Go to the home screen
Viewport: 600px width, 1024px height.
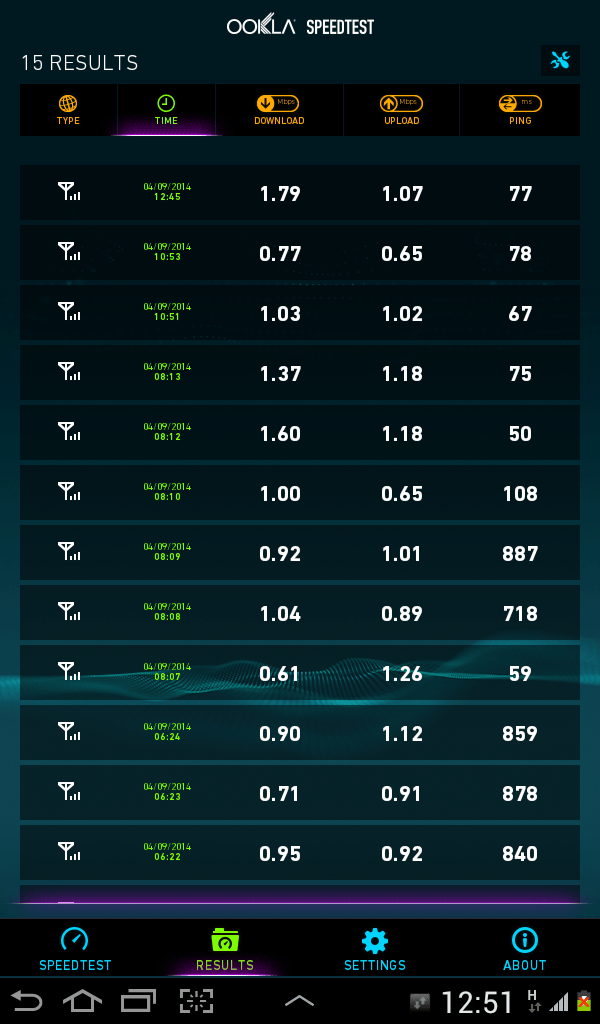coord(82,1000)
